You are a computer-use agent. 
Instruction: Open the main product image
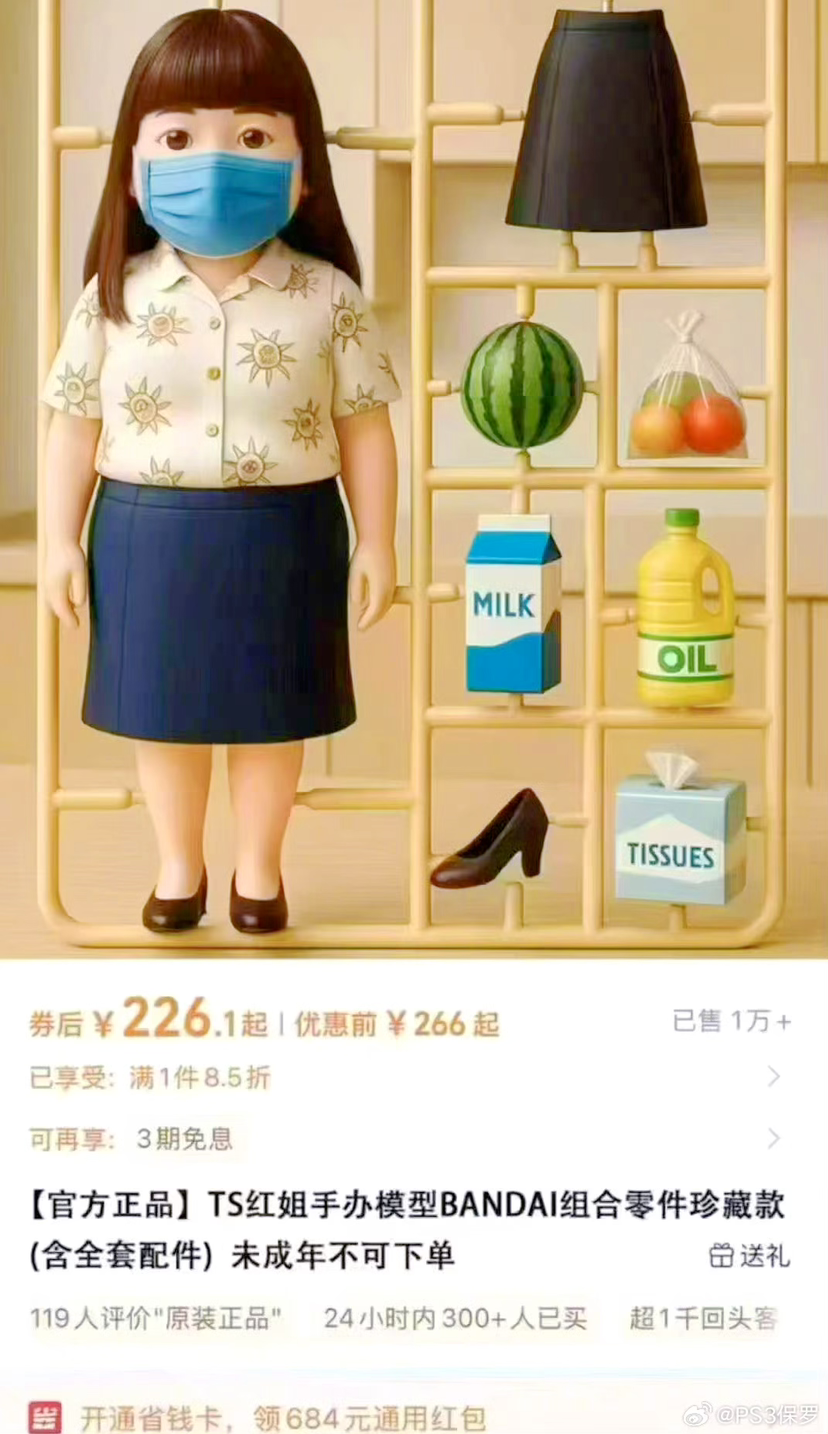point(414,478)
